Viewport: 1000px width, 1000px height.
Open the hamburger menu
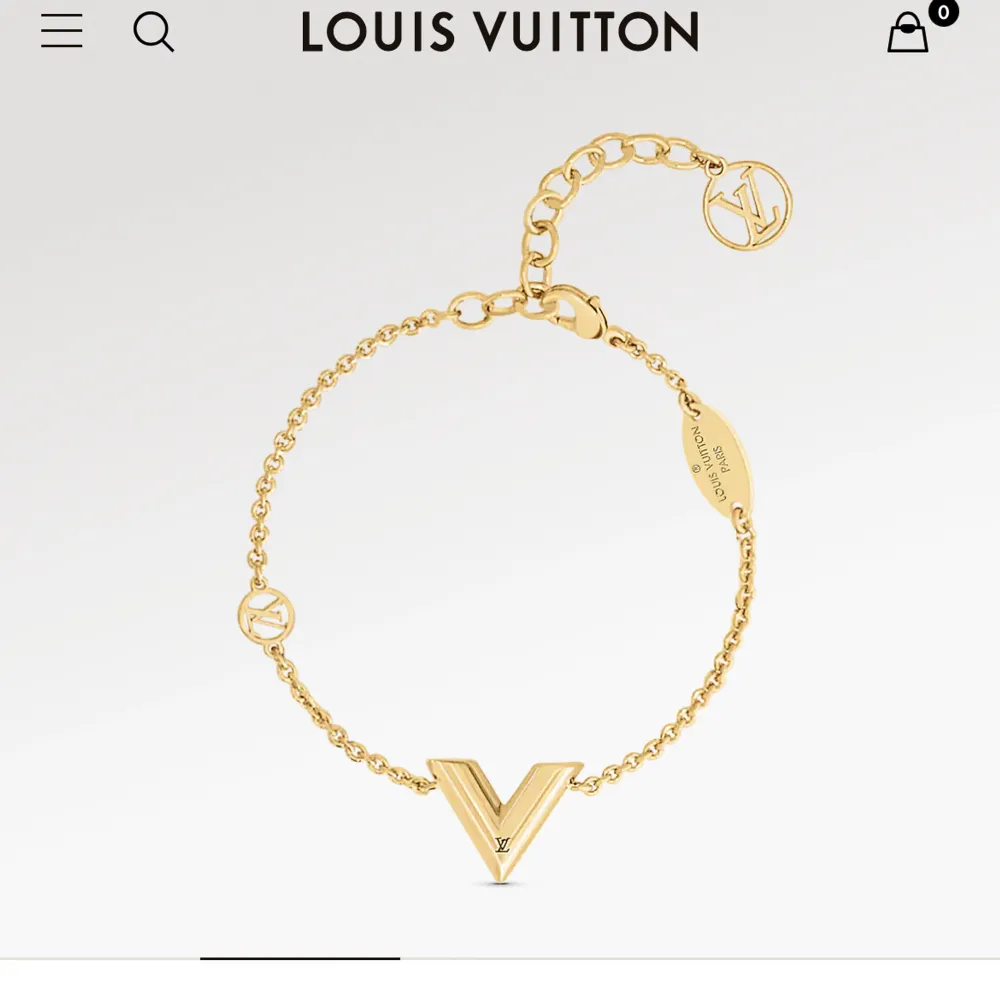click(x=61, y=31)
